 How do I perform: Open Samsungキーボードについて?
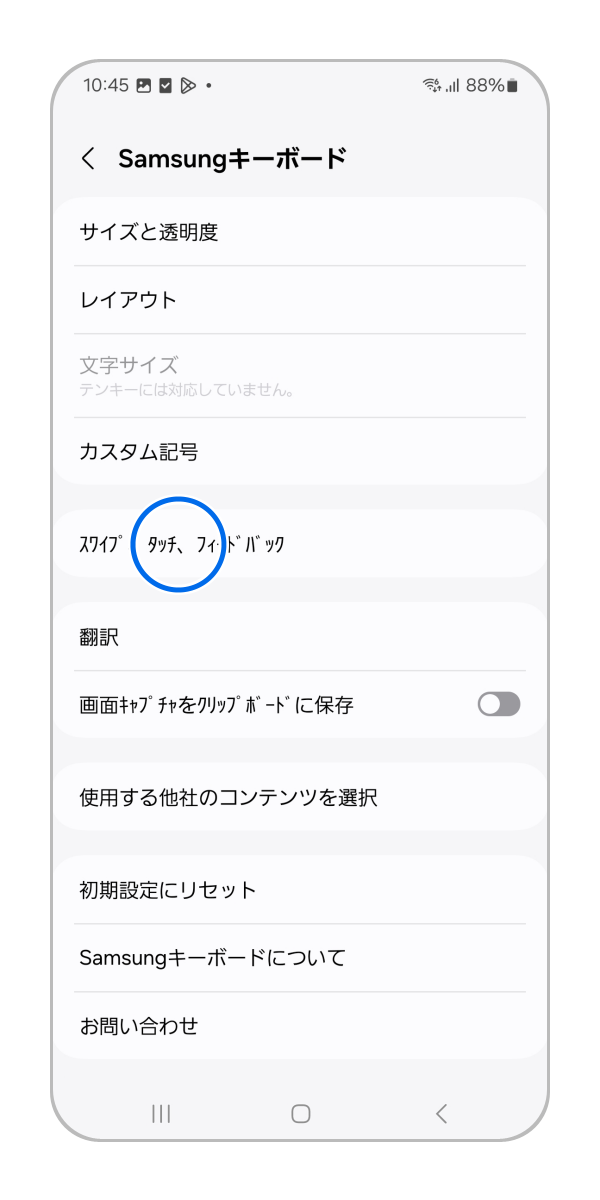[x=300, y=958]
